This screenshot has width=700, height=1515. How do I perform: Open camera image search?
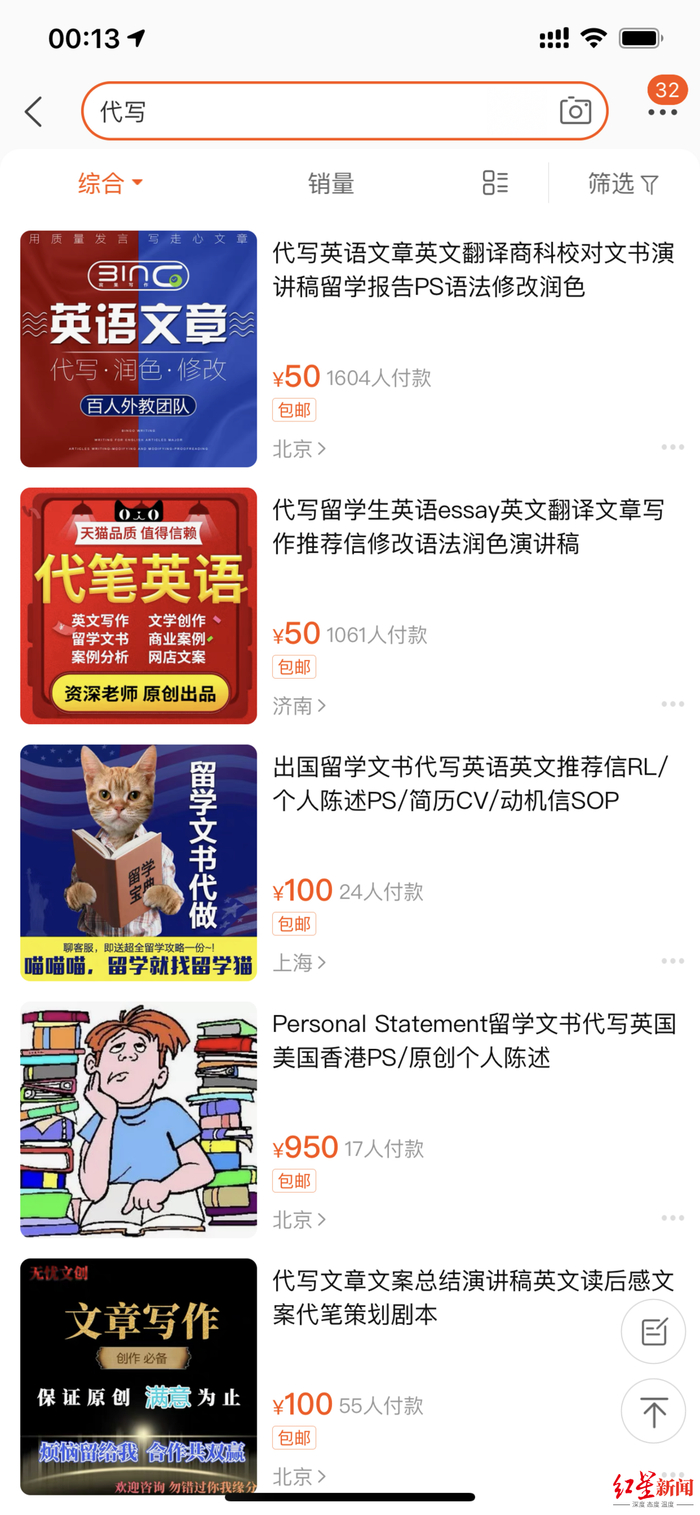point(575,111)
